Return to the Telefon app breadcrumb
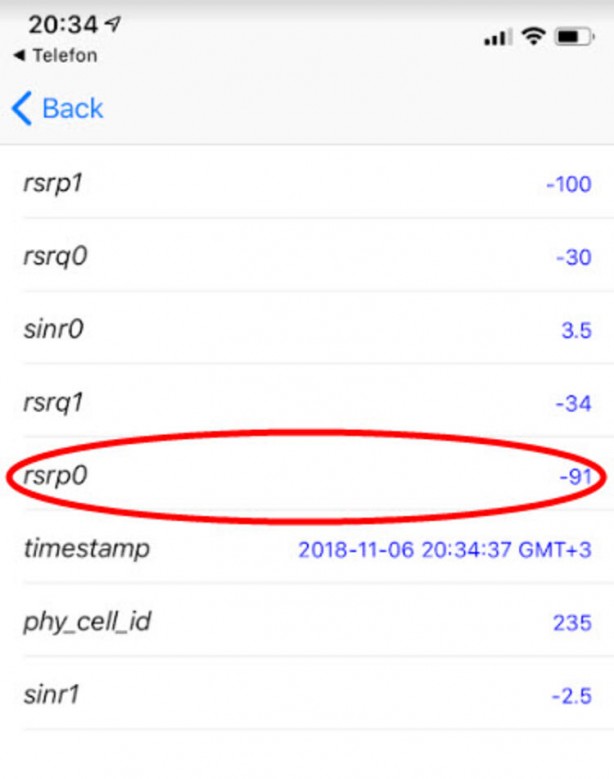 point(55,56)
